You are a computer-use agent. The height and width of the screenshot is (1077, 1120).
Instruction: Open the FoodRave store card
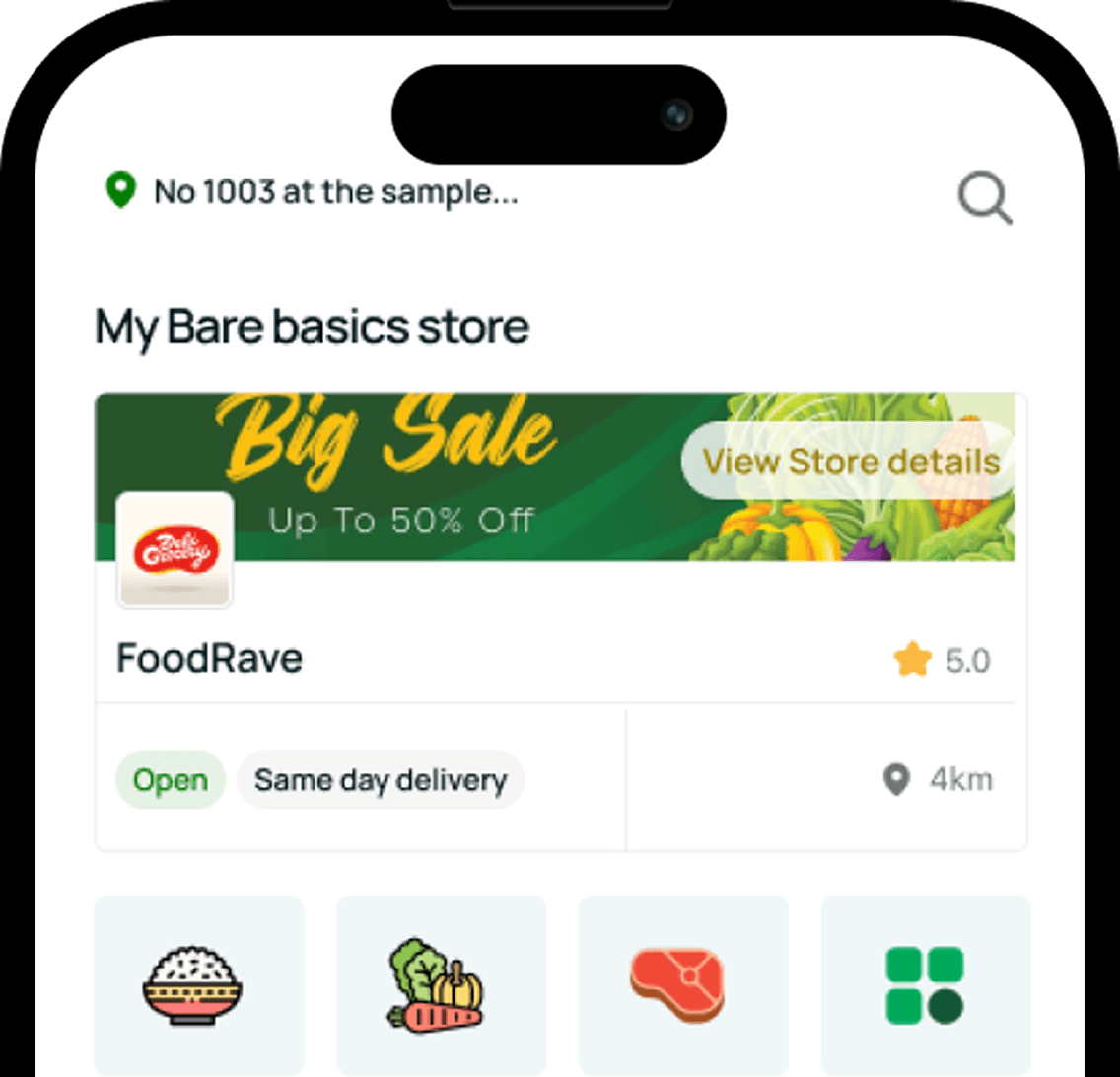pyautogui.click(x=209, y=659)
